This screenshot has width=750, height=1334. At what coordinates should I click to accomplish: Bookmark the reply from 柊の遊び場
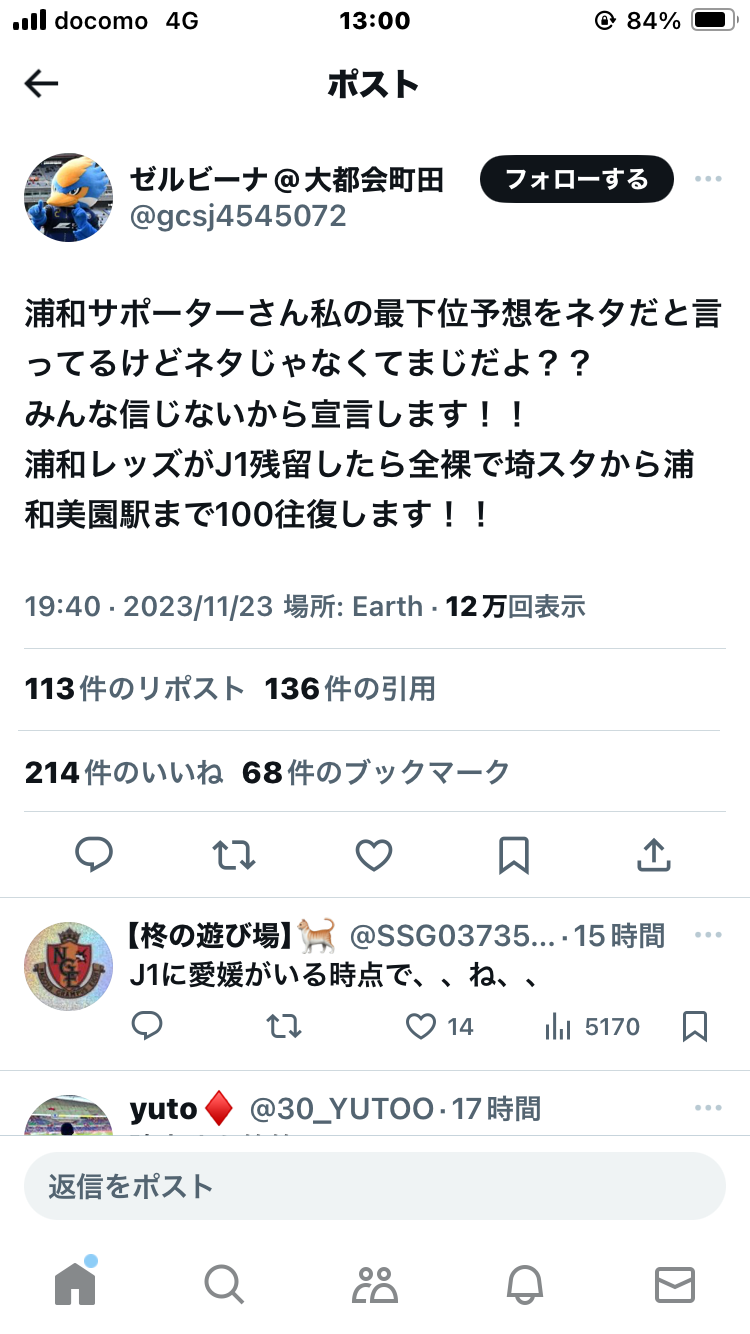(x=694, y=1026)
